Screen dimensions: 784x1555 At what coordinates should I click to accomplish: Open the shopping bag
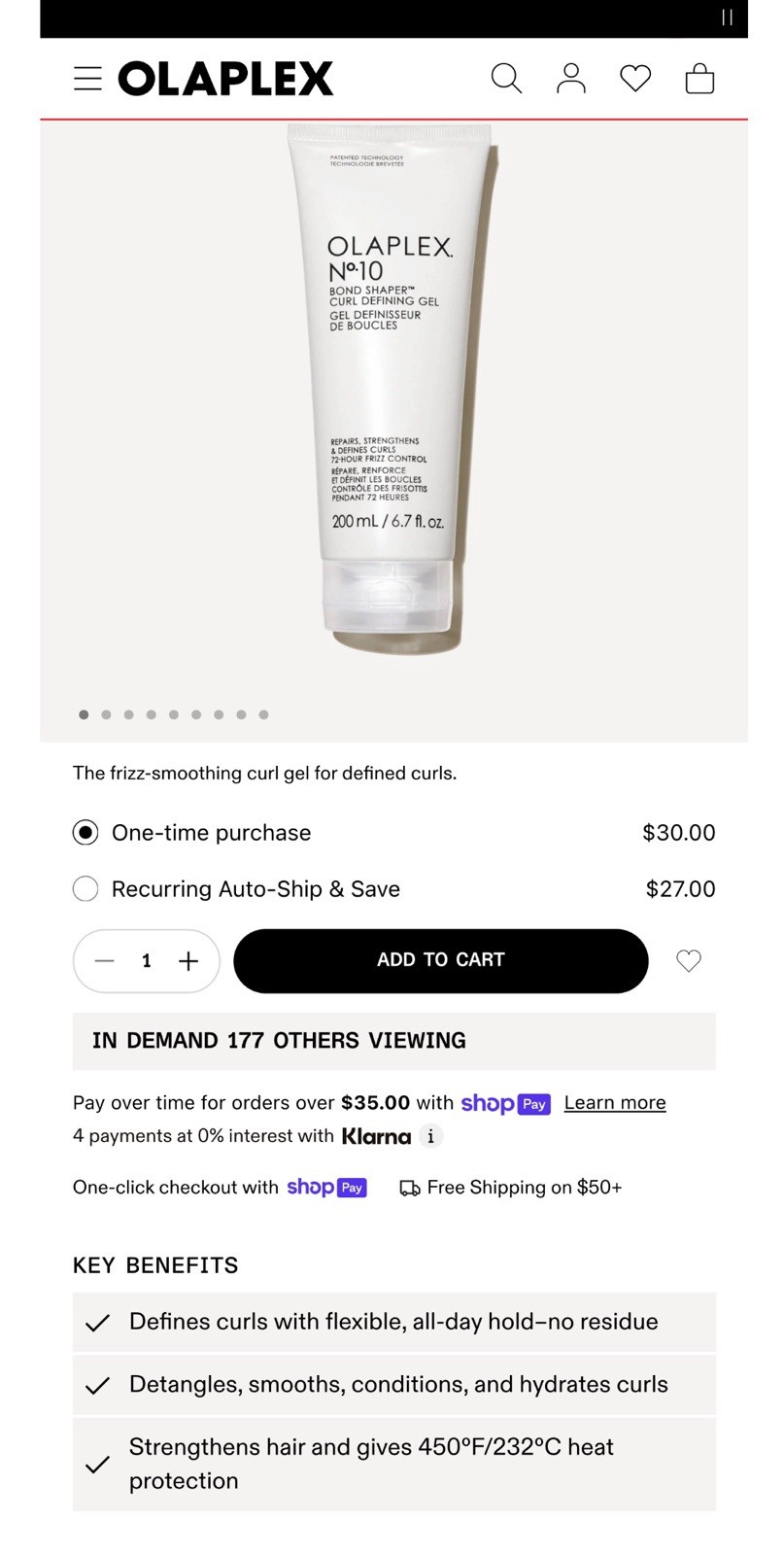point(699,79)
